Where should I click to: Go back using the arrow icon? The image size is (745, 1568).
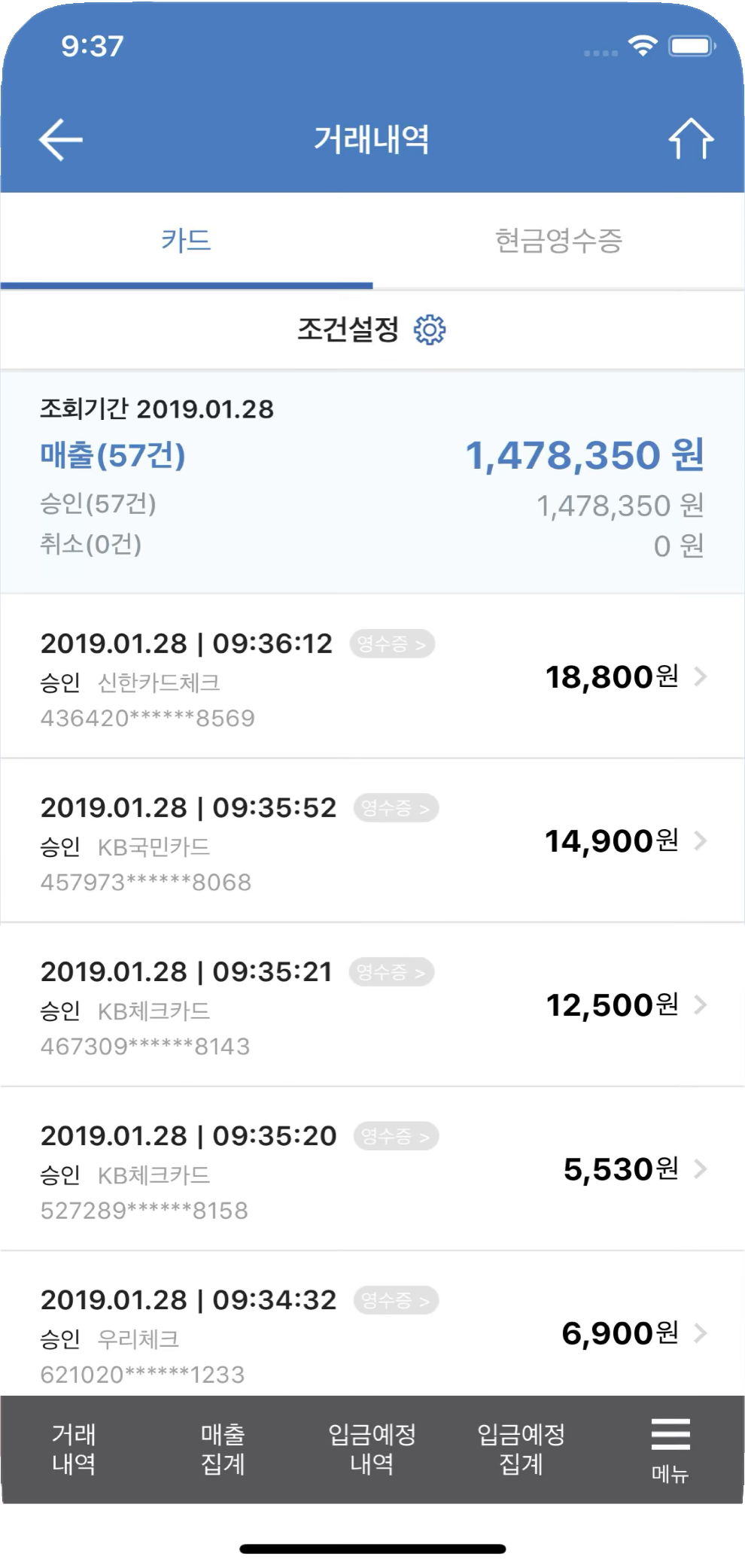pos(60,139)
